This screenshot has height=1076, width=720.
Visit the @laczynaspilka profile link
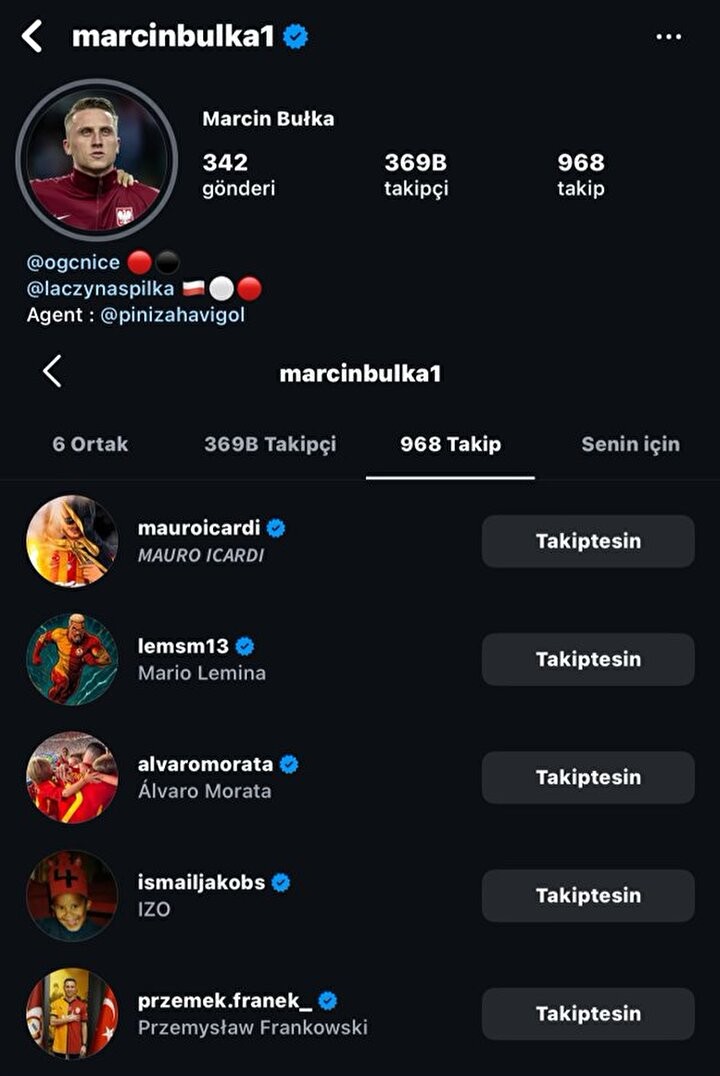point(100,289)
